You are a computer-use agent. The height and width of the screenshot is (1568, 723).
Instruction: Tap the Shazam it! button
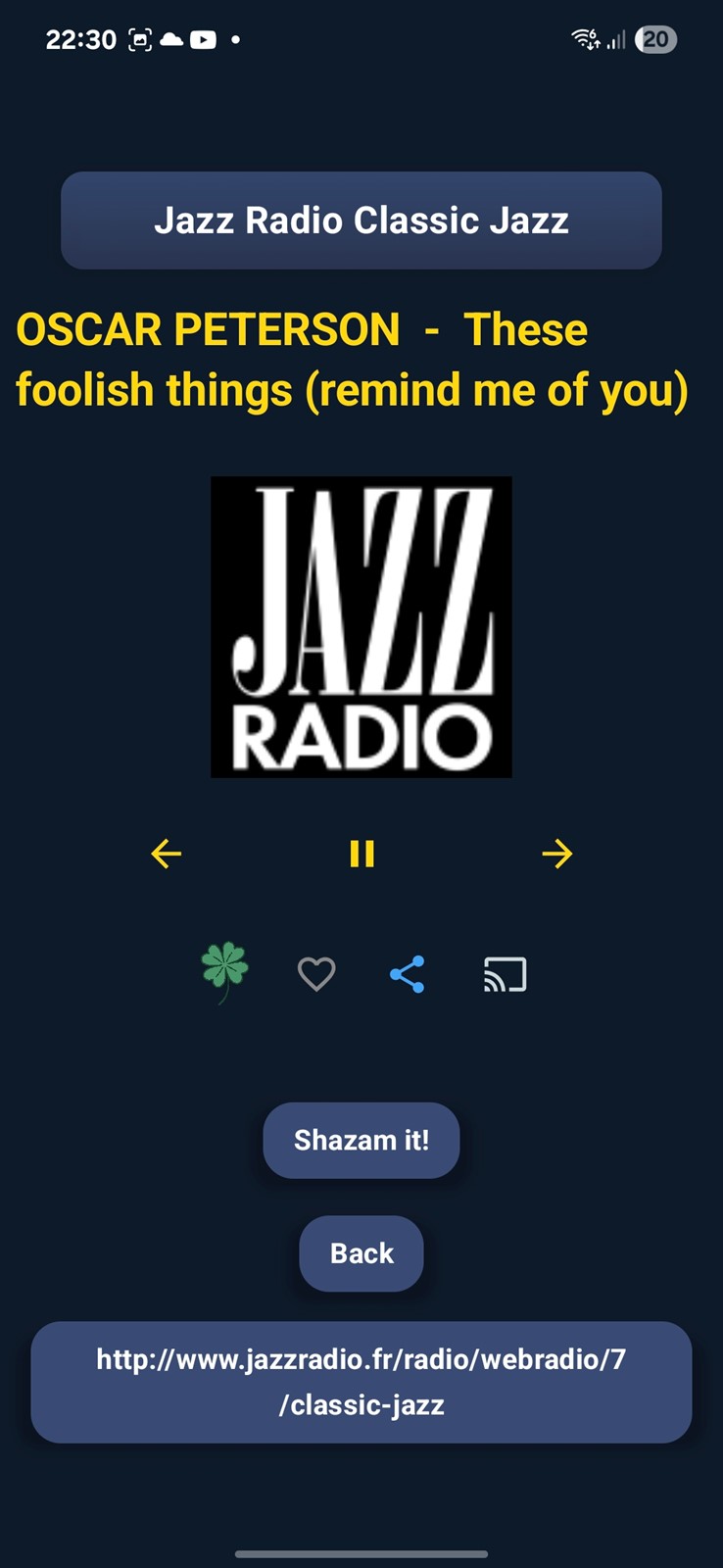point(361,1140)
